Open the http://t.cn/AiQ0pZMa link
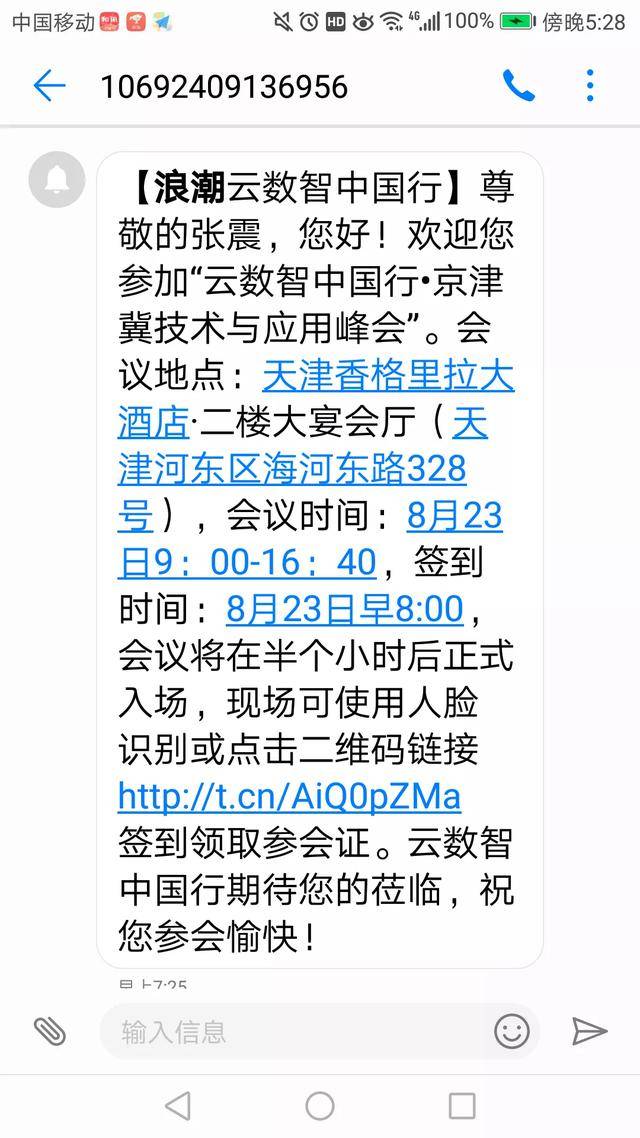 click(x=289, y=797)
